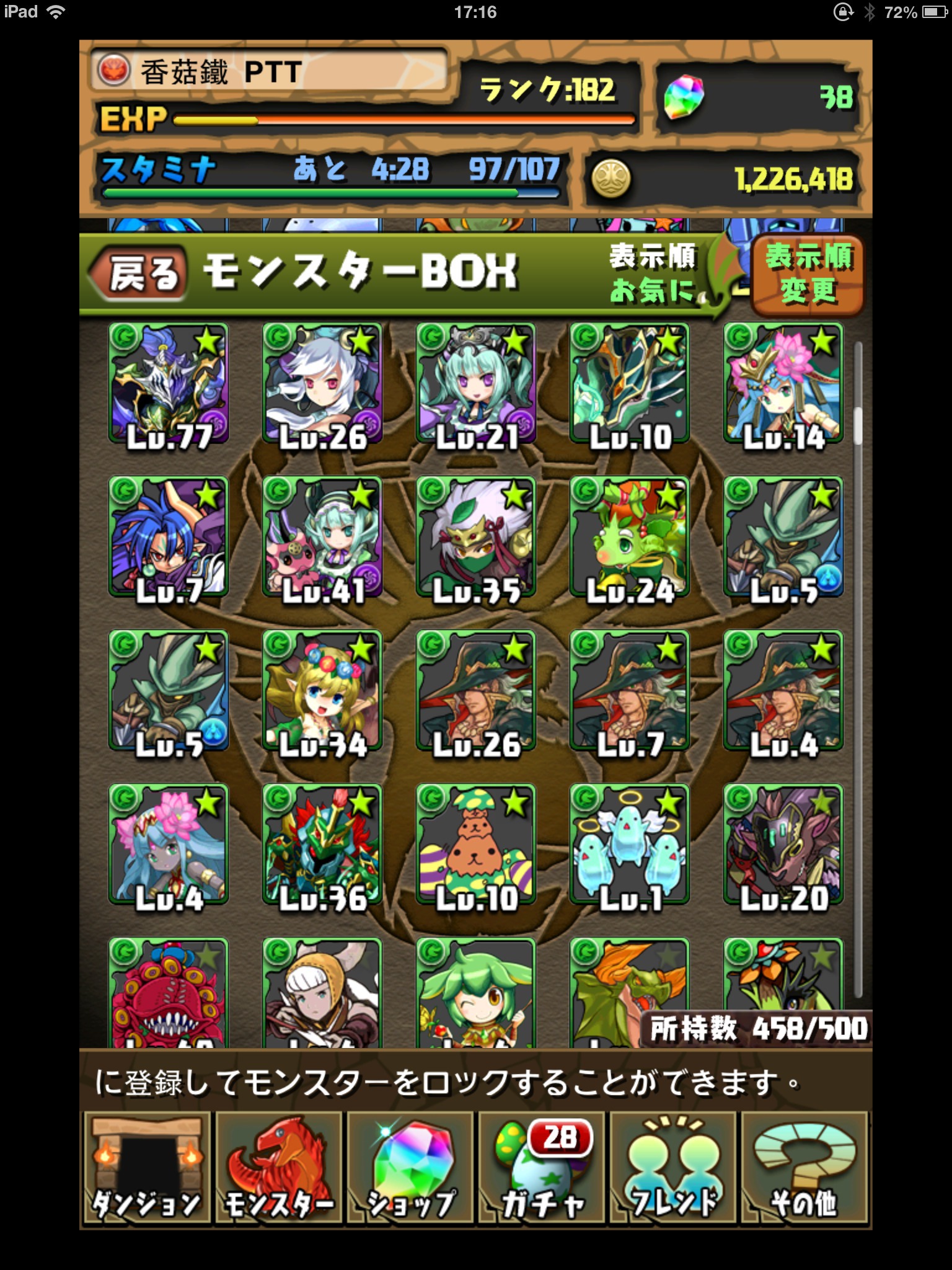Select the Lv.36 armored warrior monster
The image size is (952, 1270).
tap(322, 845)
